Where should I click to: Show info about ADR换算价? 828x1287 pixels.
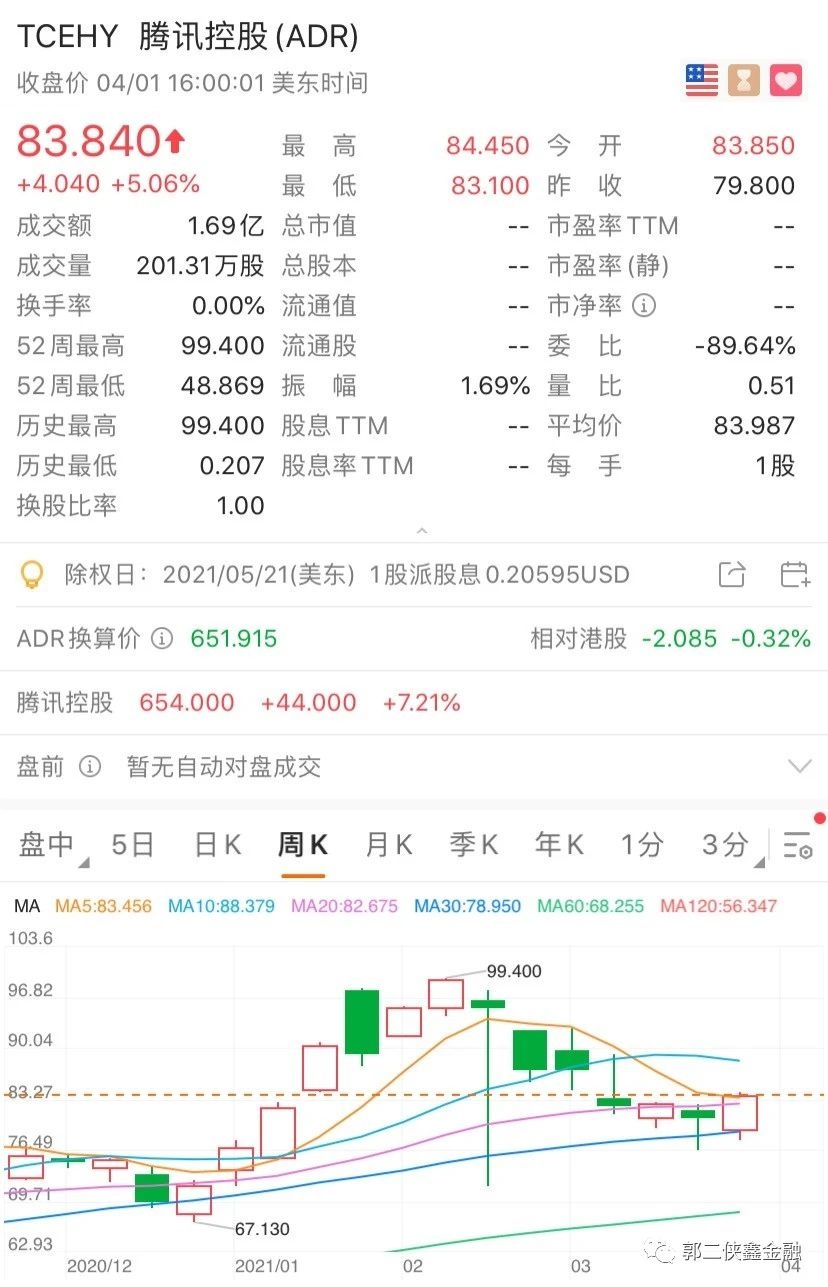[x=161, y=639]
